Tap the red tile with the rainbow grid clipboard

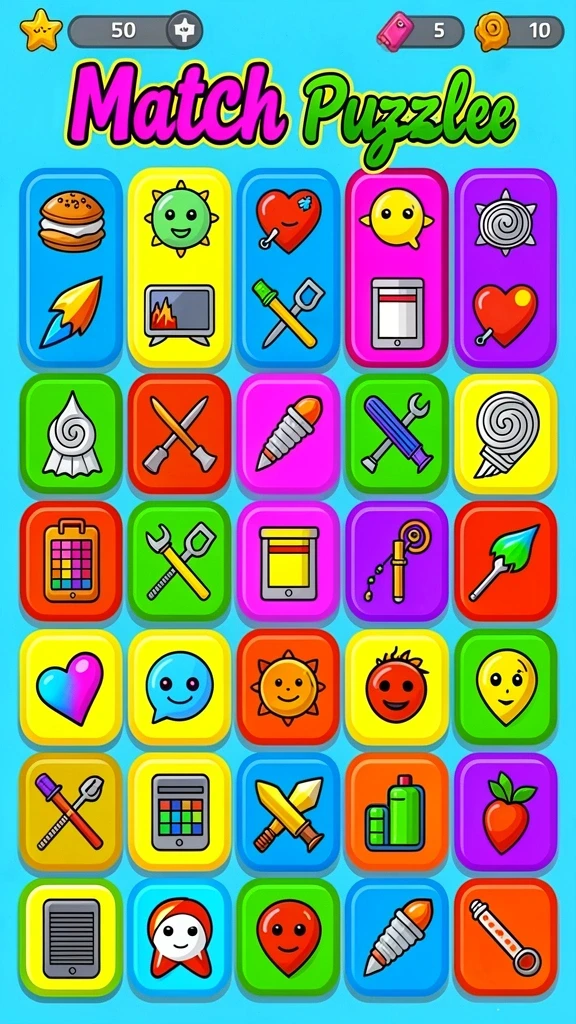click(71, 561)
